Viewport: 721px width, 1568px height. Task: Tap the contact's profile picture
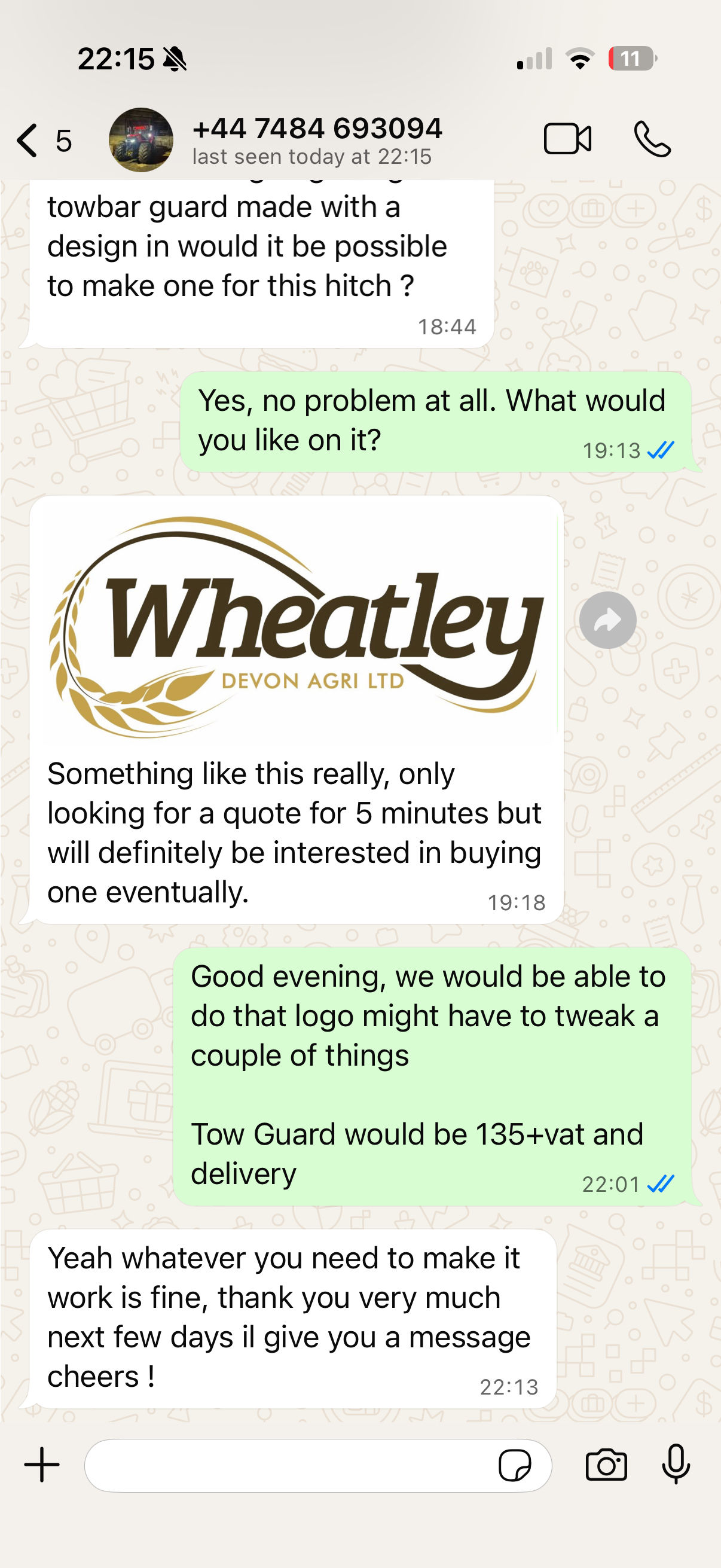tap(140, 140)
